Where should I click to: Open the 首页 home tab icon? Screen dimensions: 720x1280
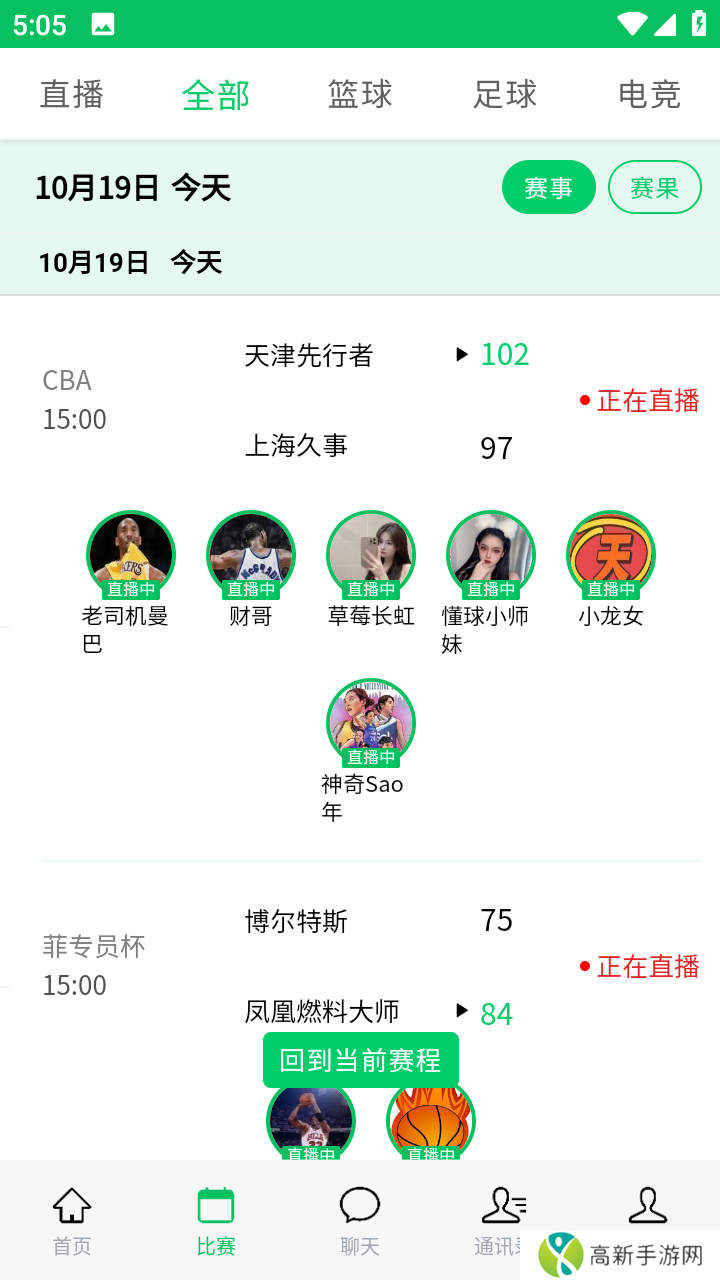(71, 1205)
